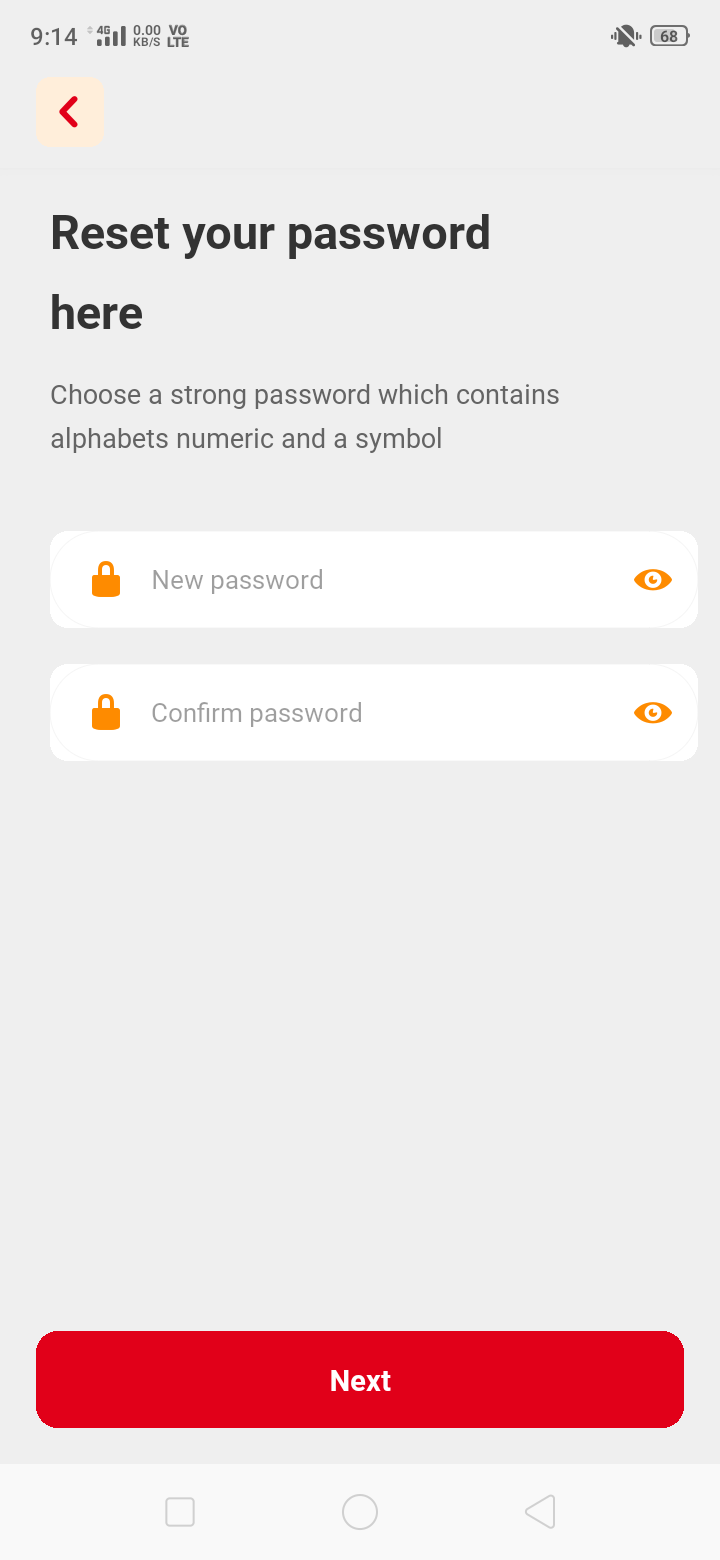Reveal the Confirm password with the eye icon
This screenshot has height=1560, width=720.
(652, 713)
